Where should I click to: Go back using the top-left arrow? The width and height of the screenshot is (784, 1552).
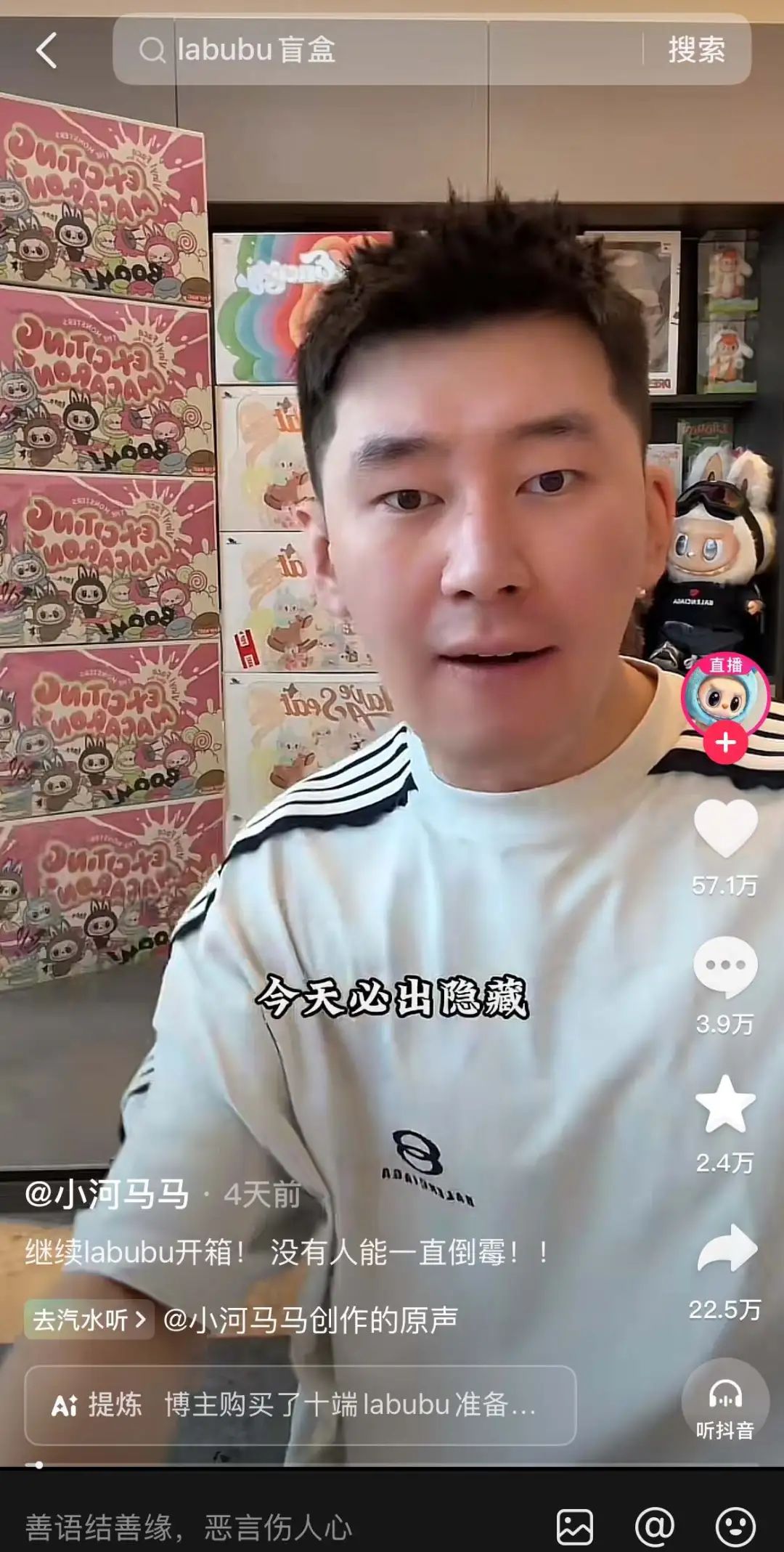[x=47, y=51]
